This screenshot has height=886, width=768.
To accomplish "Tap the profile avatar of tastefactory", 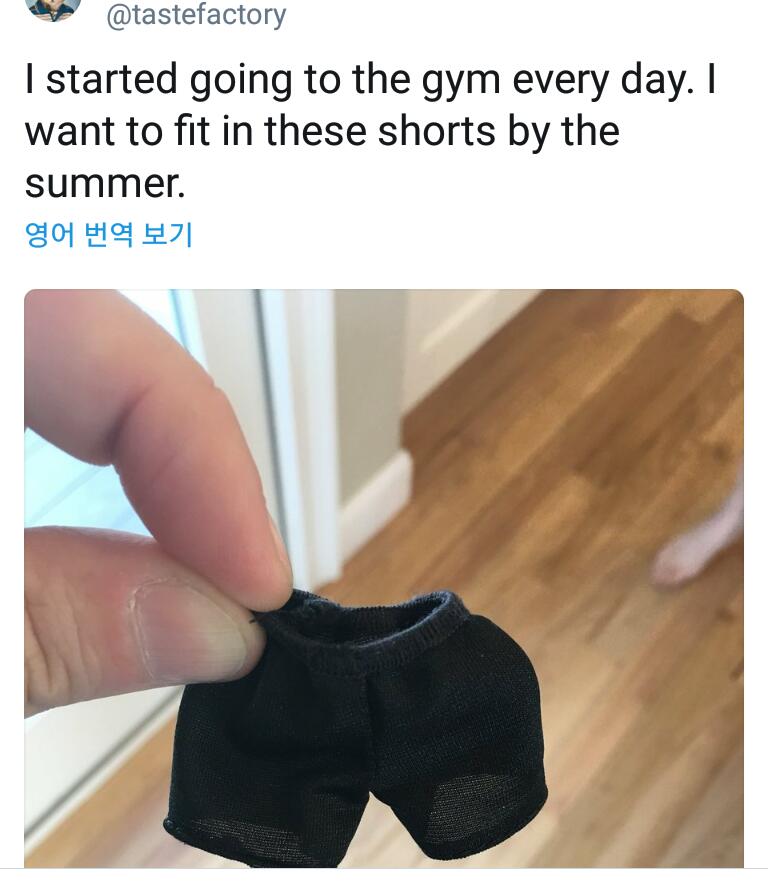I will (54, 9).
